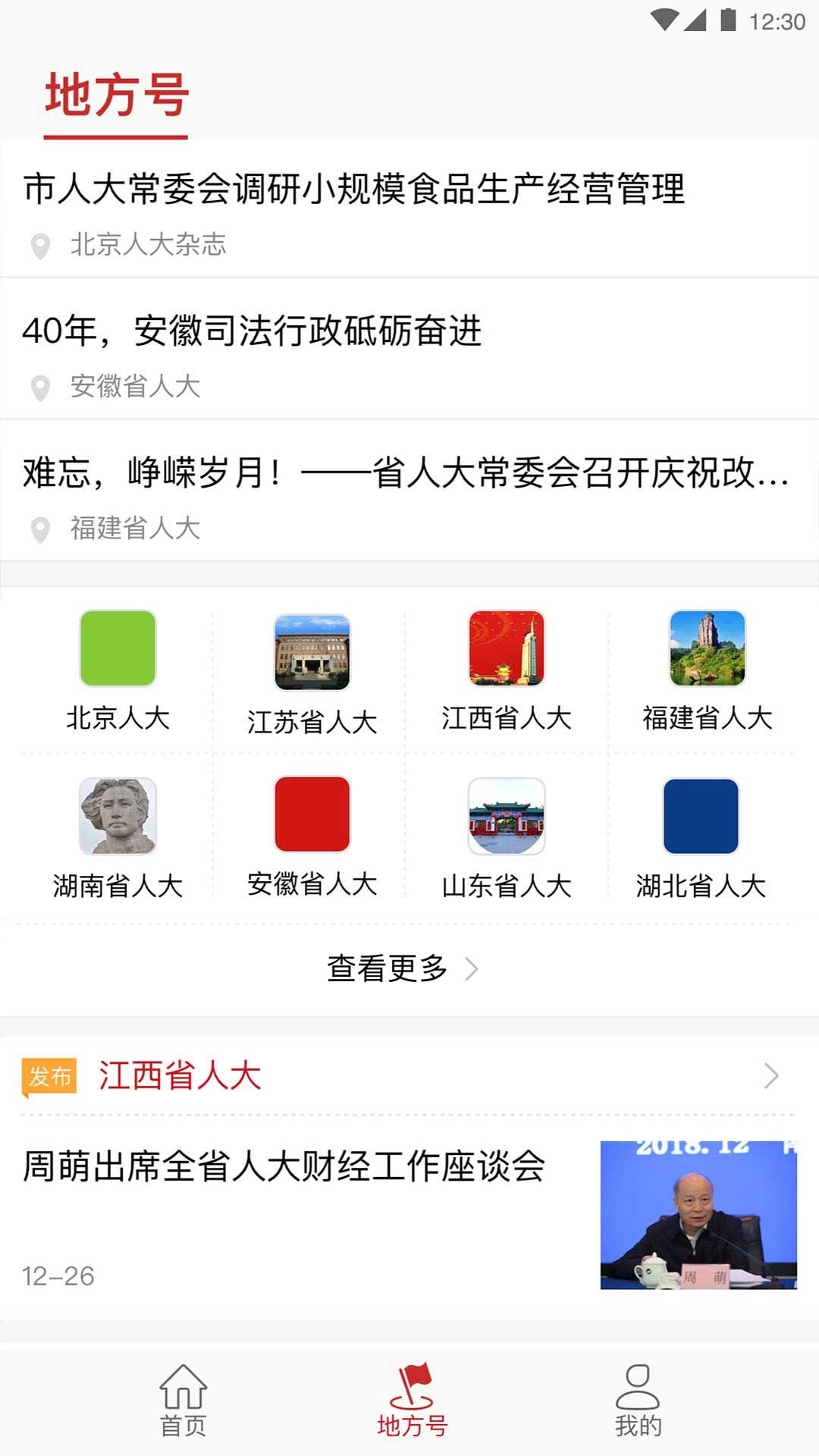
Task: Expand 查看更多 to see more accounts
Action: point(385,968)
